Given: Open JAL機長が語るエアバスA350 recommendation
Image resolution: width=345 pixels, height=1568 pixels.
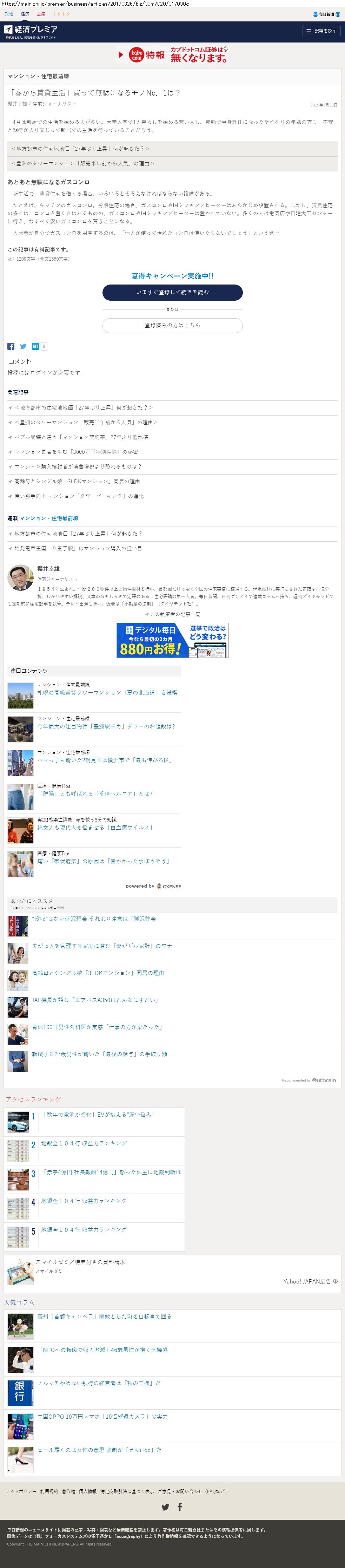Looking at the screenshot, I should point(95,999).
